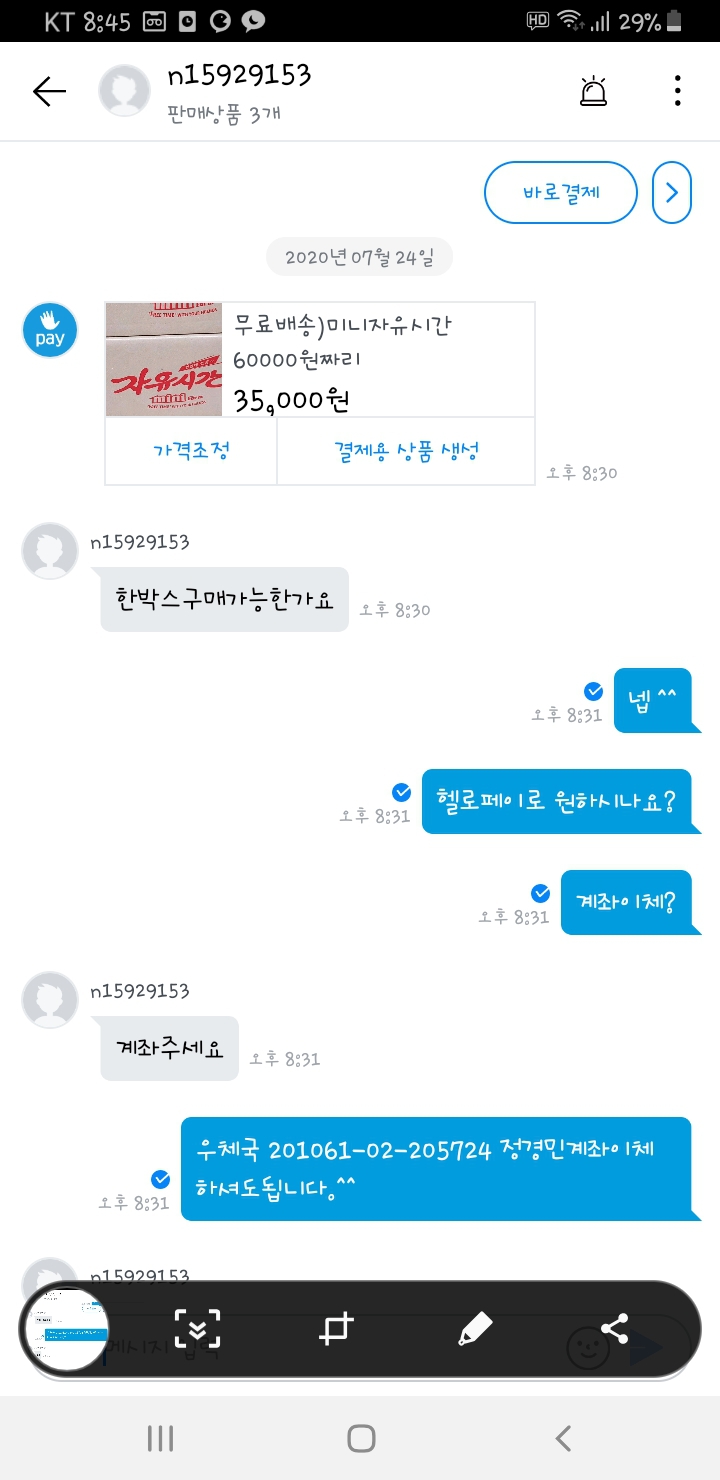Select the crop tool in the screenshot toolbar
Screen dimensions: 720x1480
point(336,1328)
